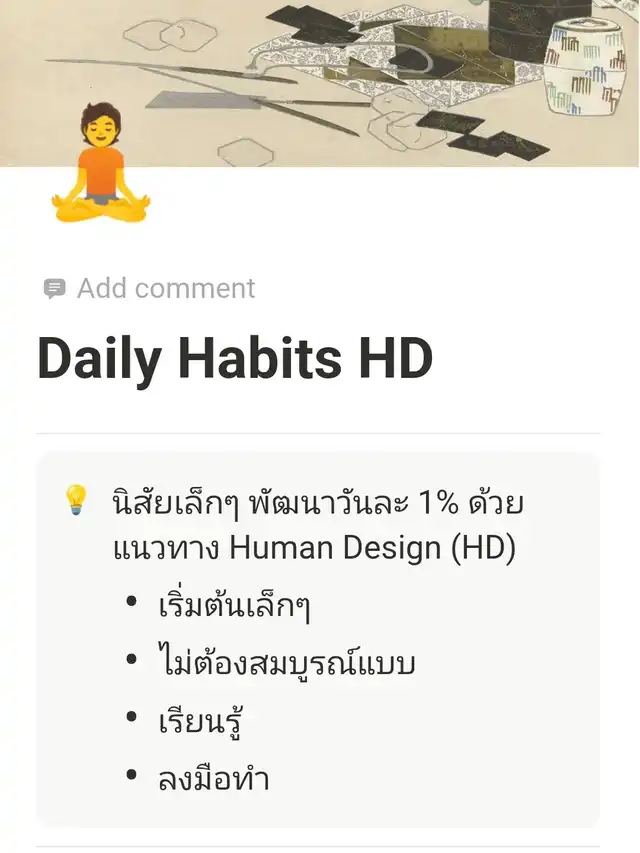Tap Add comment on the page
The width and height of the screenshot is (640, 853).
(150, 289)
